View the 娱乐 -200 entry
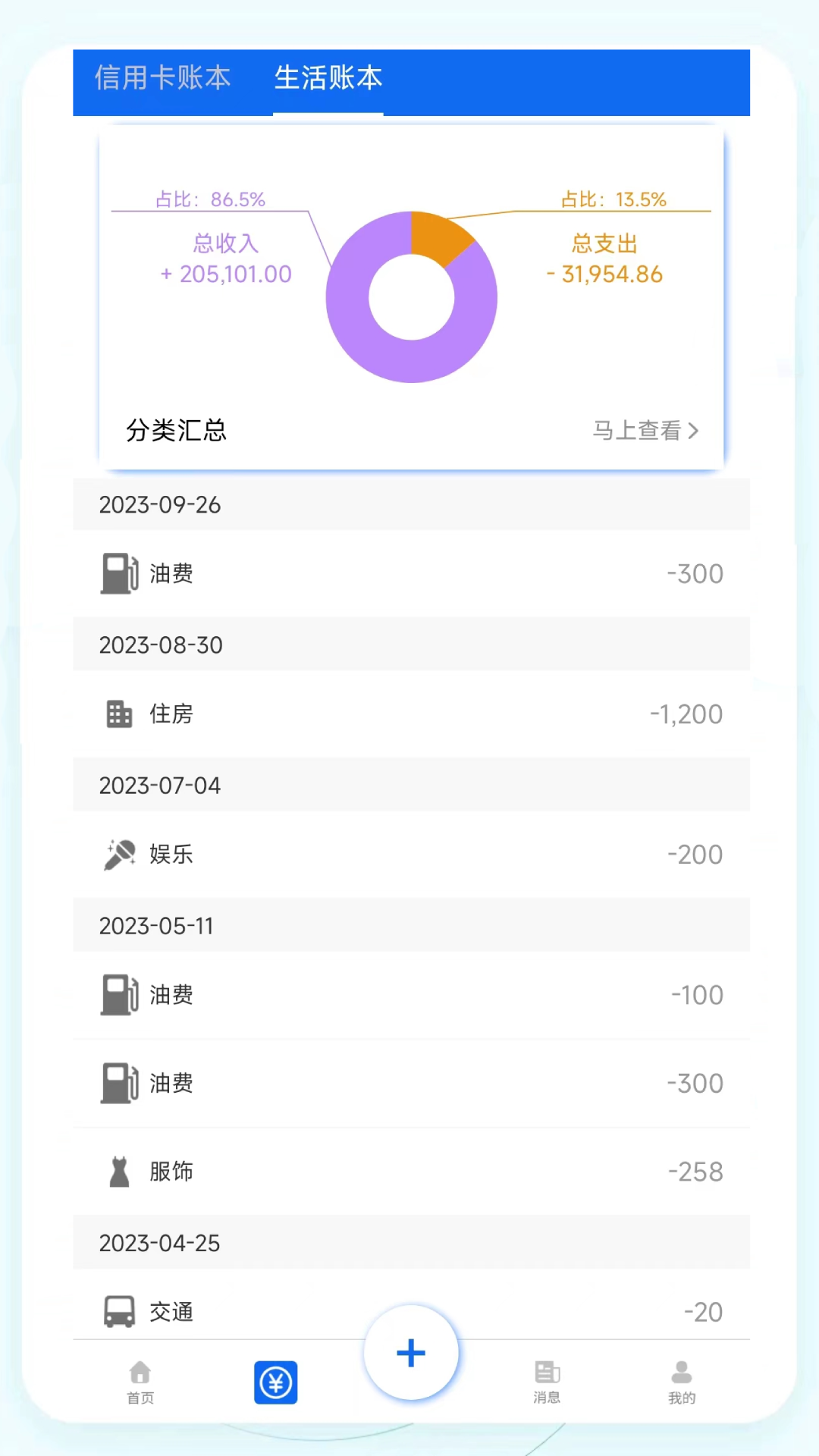The image size is (819, 1456). point(411,855)
